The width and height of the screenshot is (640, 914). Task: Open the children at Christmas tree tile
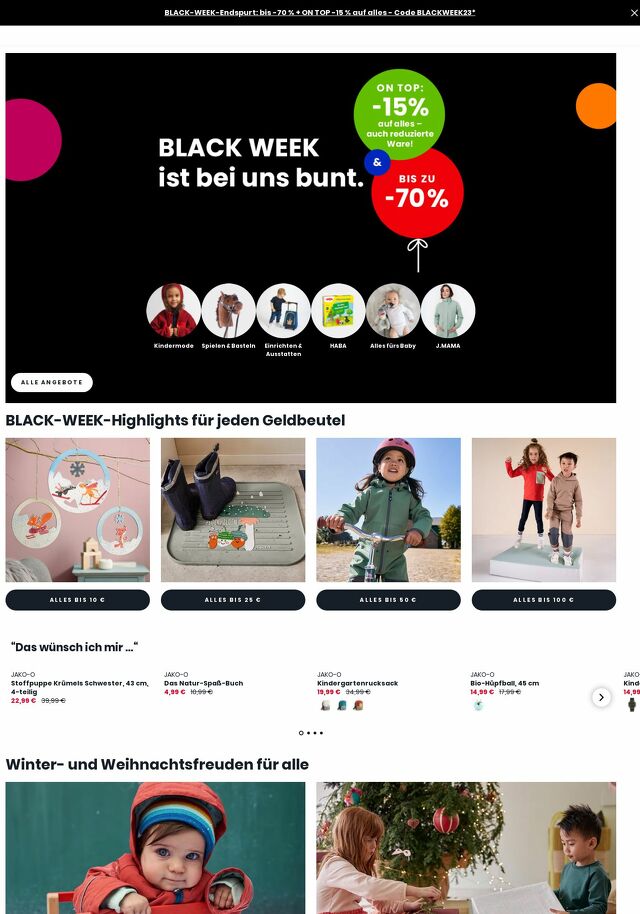[x=466, y=848]
